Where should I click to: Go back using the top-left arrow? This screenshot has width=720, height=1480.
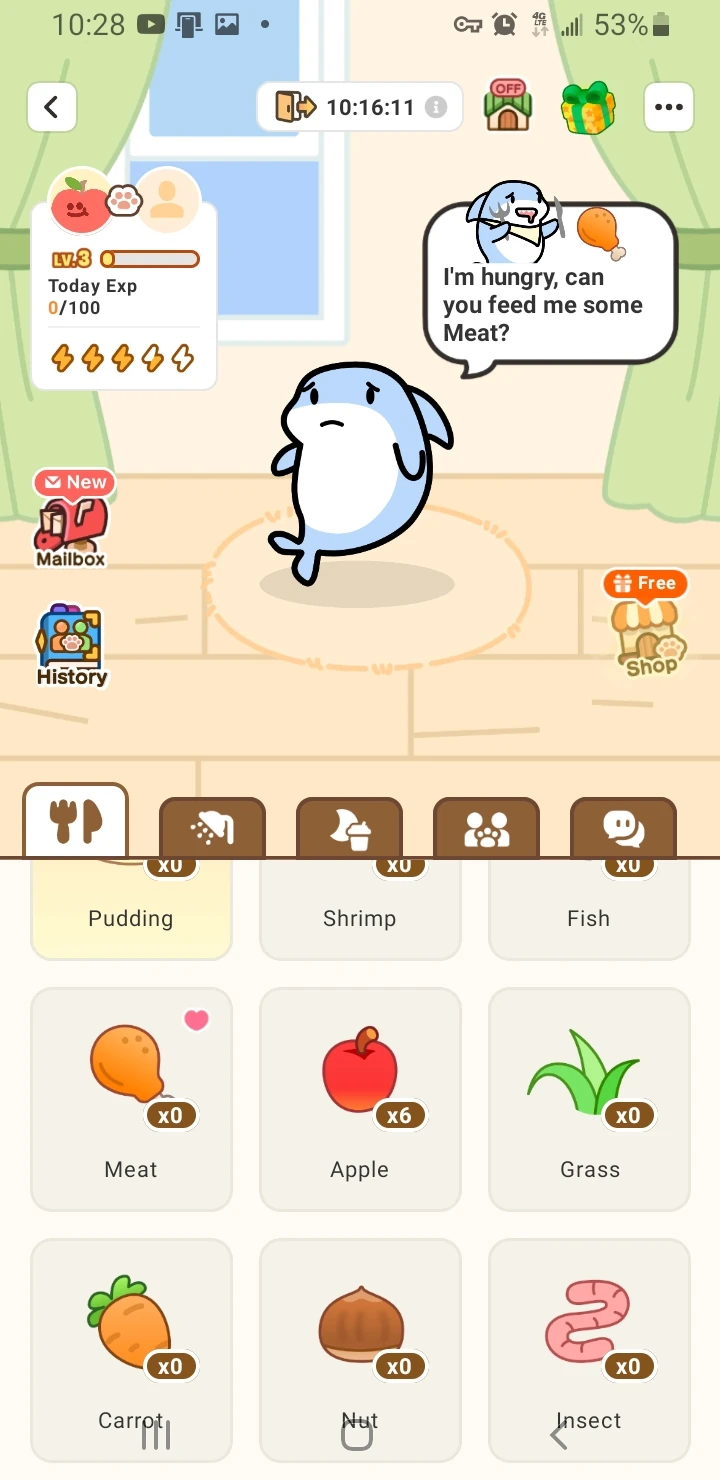tap(52, 107)
